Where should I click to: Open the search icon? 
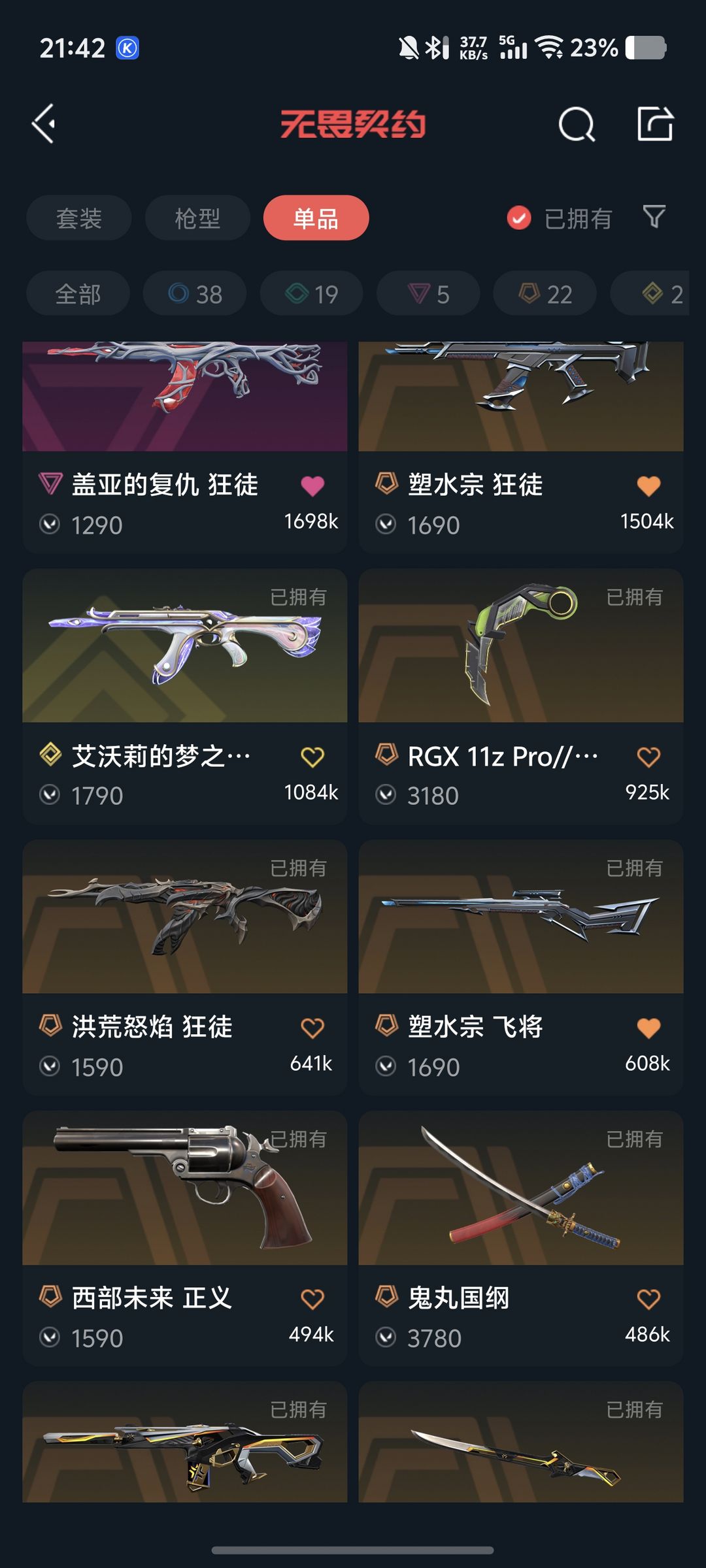[x=577, y=124]
